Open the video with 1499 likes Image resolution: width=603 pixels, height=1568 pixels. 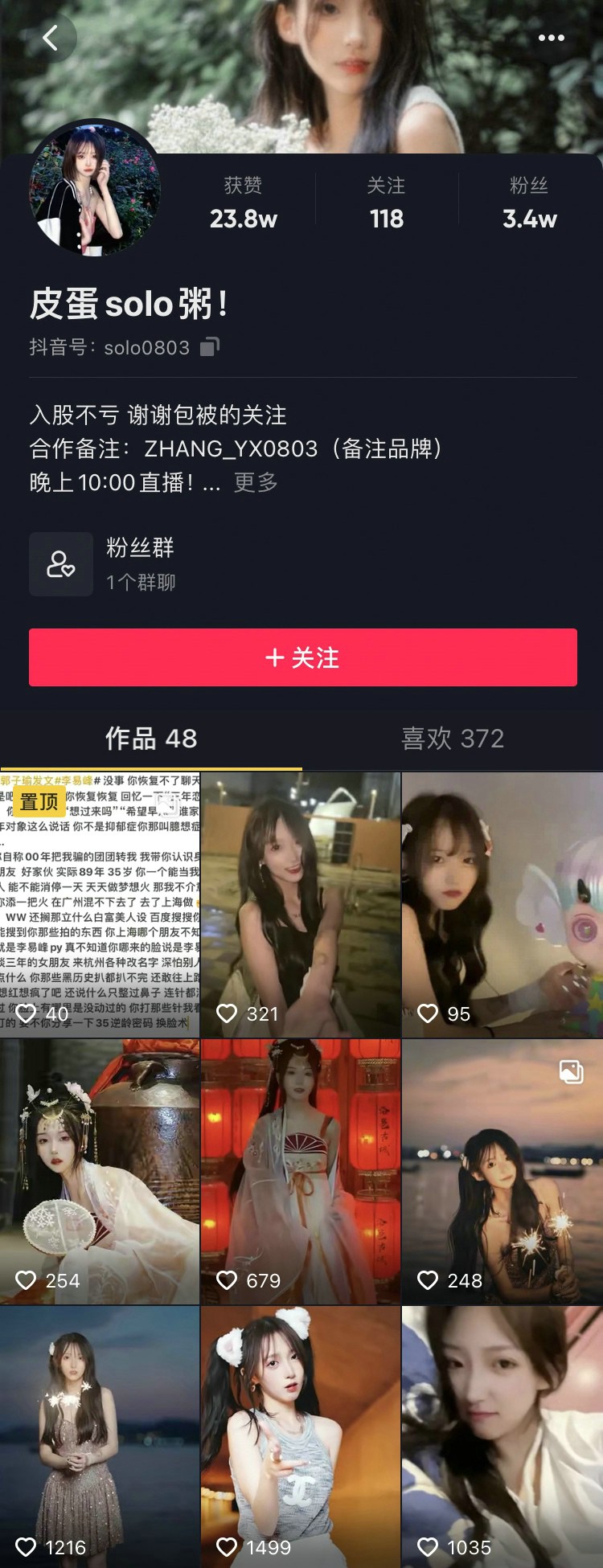(301, 1436)
